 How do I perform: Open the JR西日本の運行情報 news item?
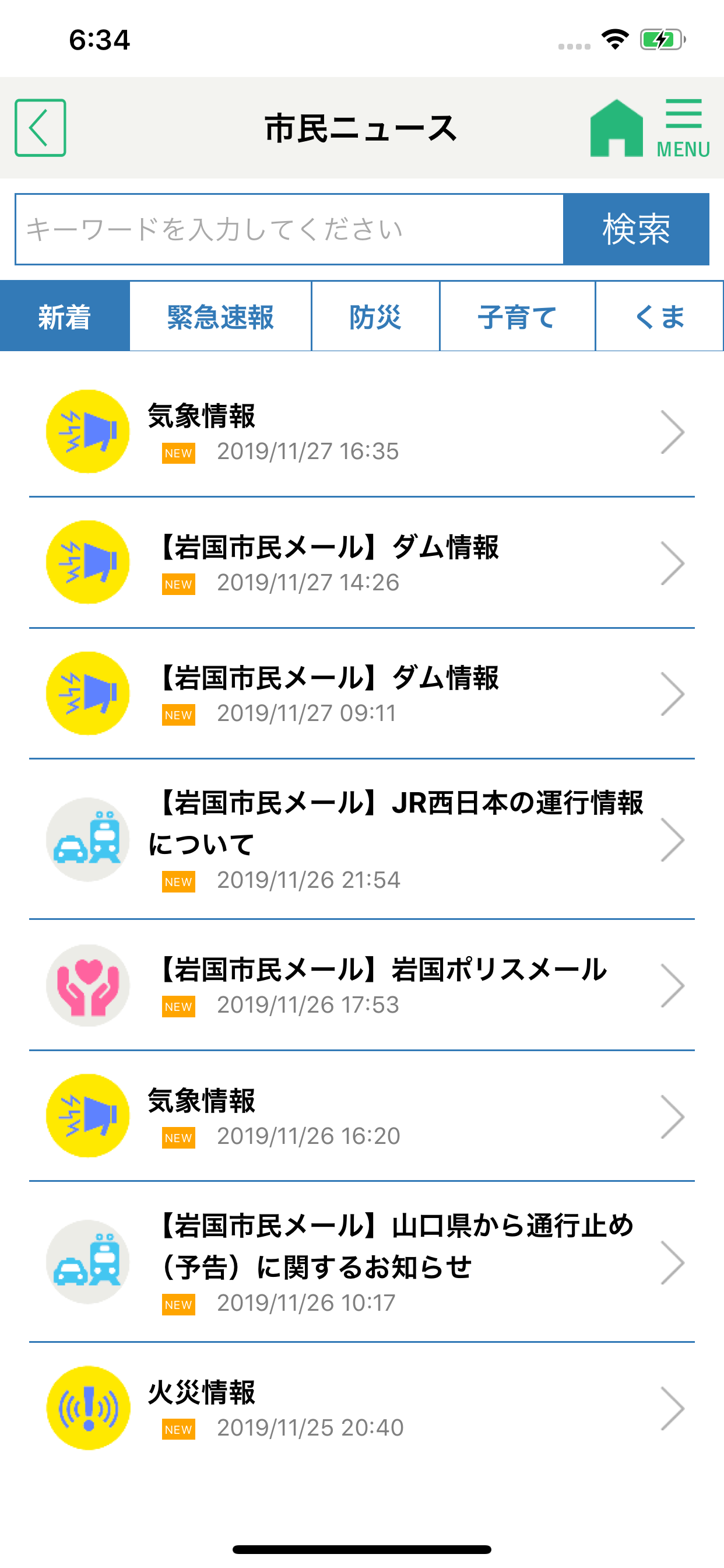[362, 839]
